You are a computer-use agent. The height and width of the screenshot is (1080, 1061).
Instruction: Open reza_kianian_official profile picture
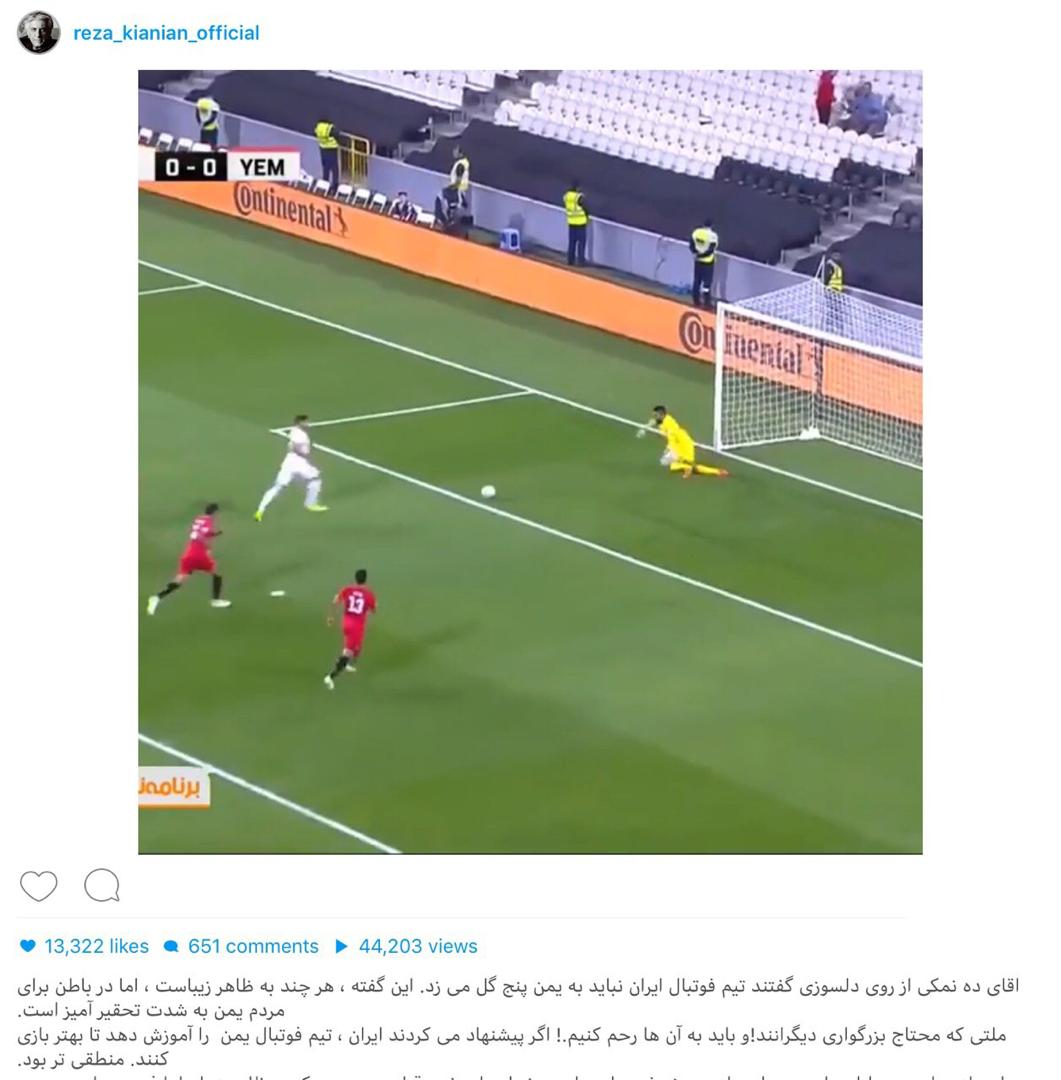pos(38,33)
